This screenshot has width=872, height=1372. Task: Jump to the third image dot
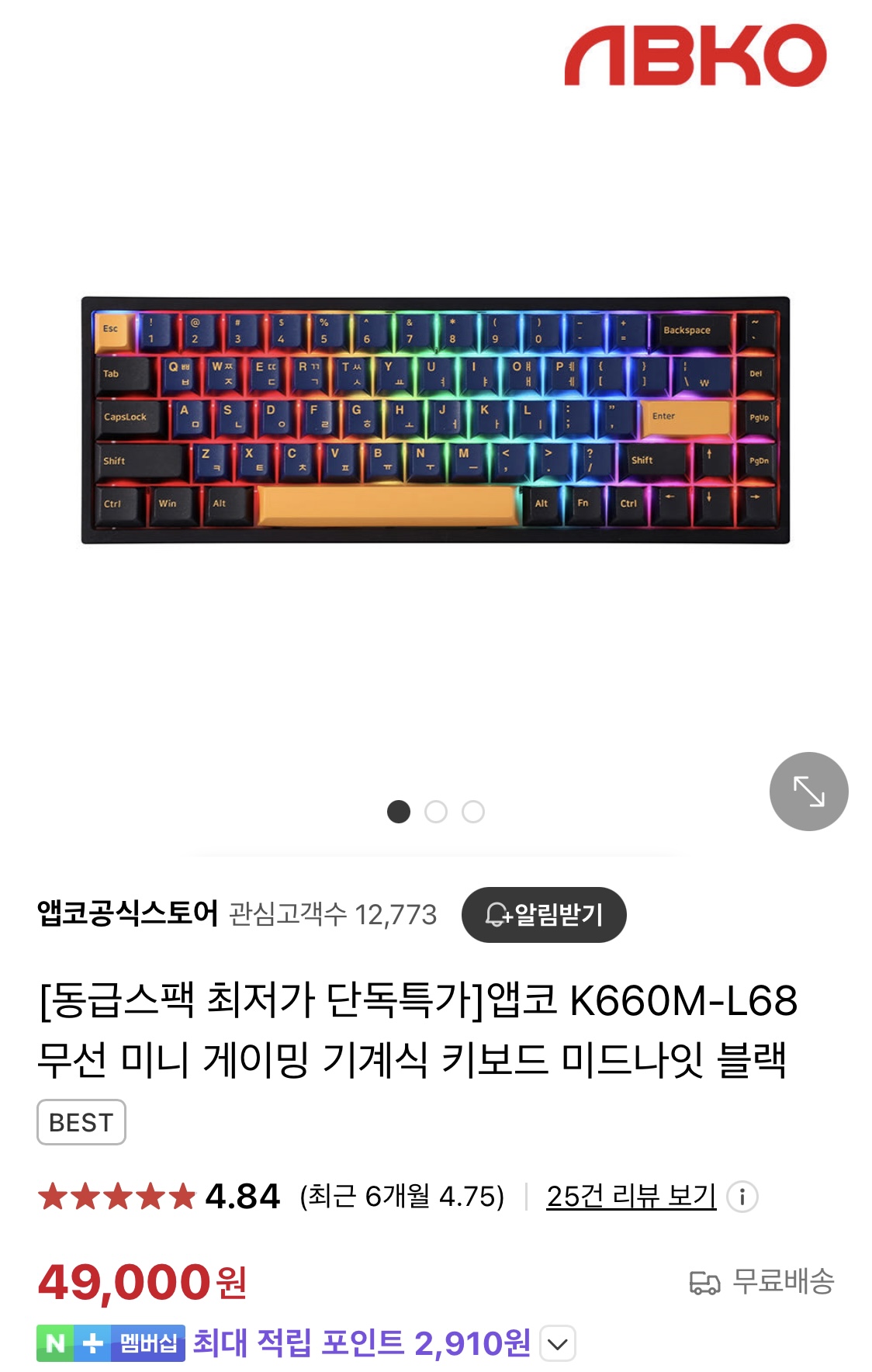pyautogui.click(x=473, y=812)
